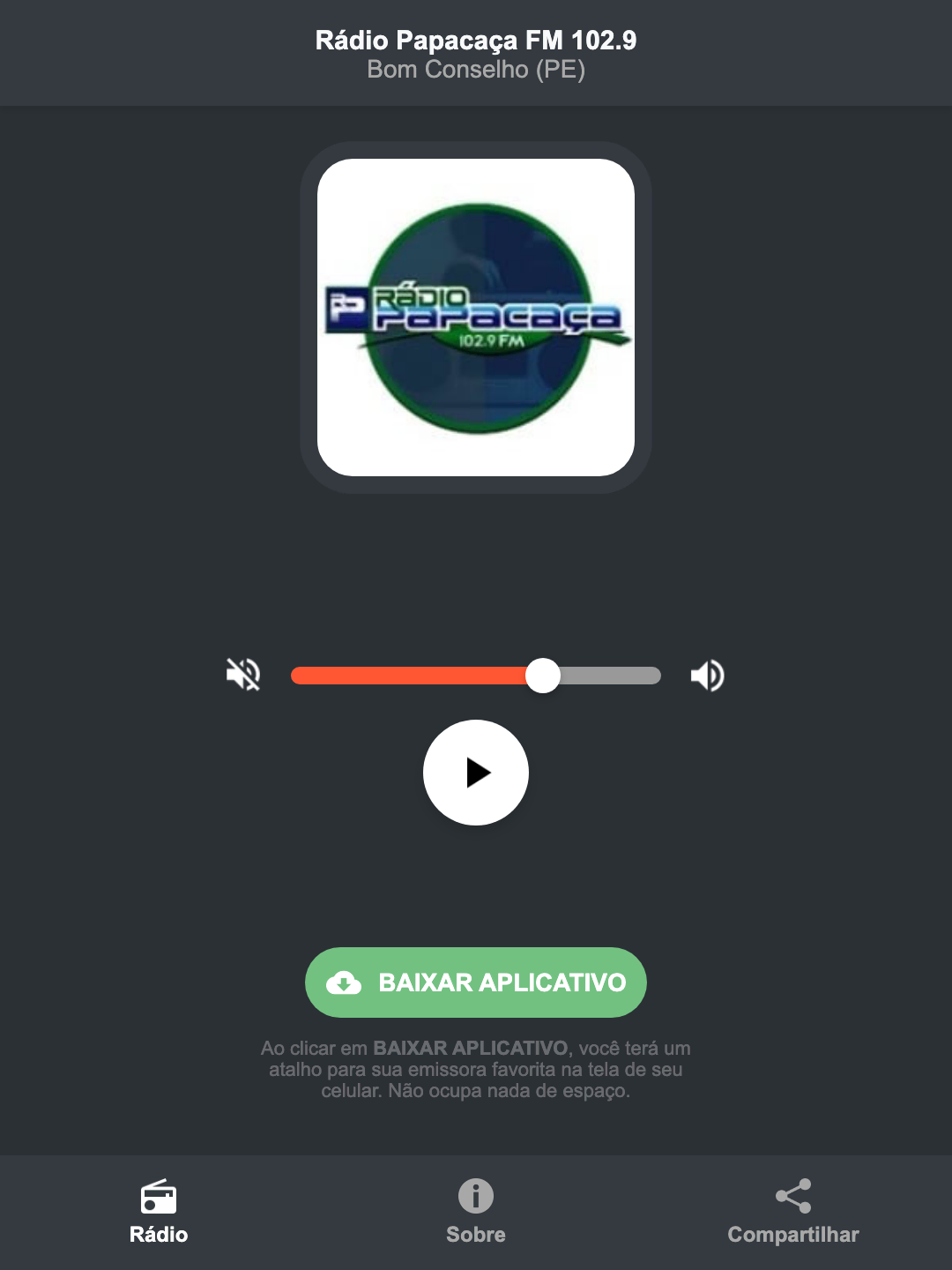Click Bom Conselho (PE) subtitle text
The height and width of the screenshot is (1270, 952).
pos(475,72)
